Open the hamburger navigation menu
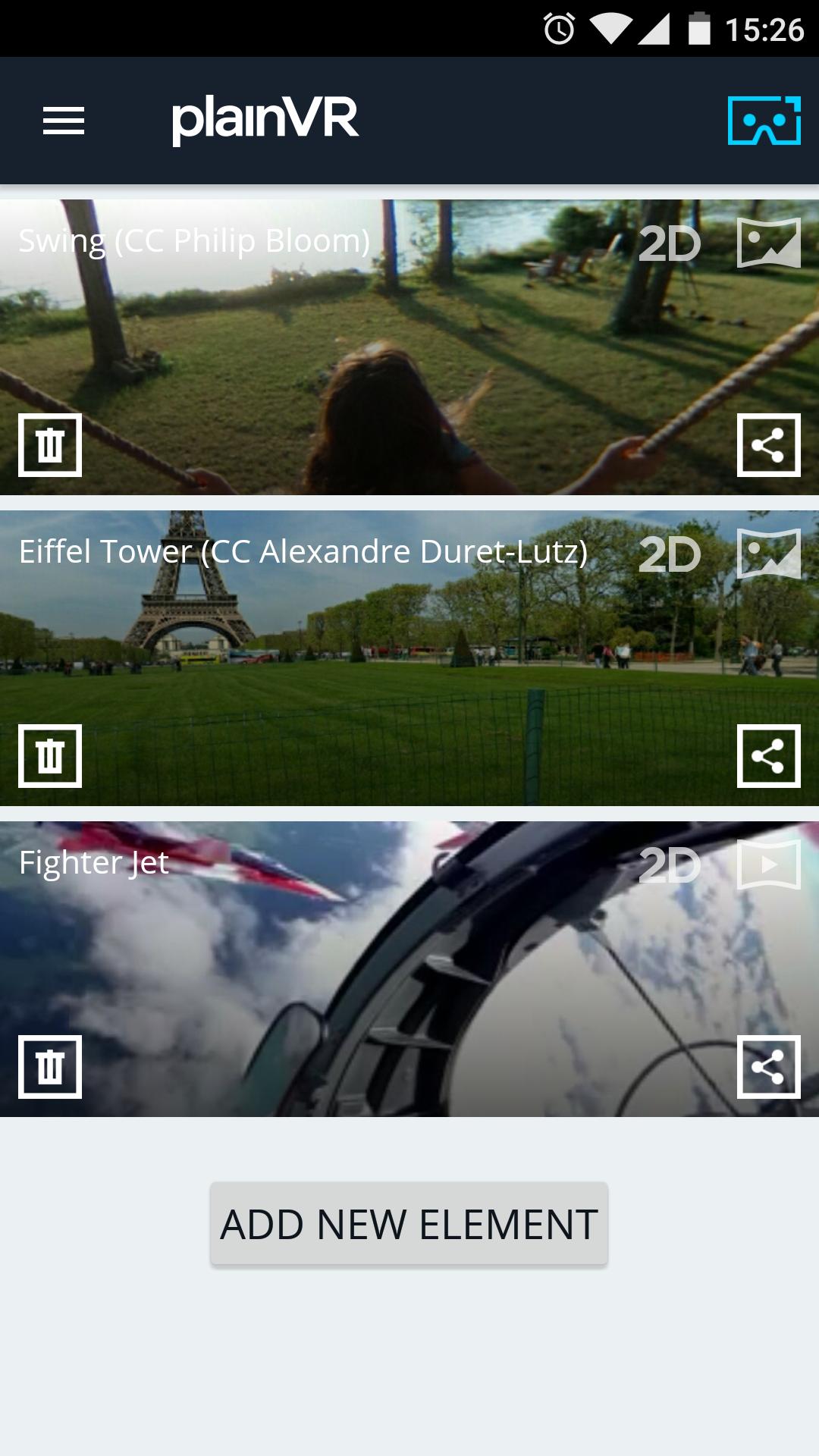Viewport: 819px width, 1456px height. [64, 121]
